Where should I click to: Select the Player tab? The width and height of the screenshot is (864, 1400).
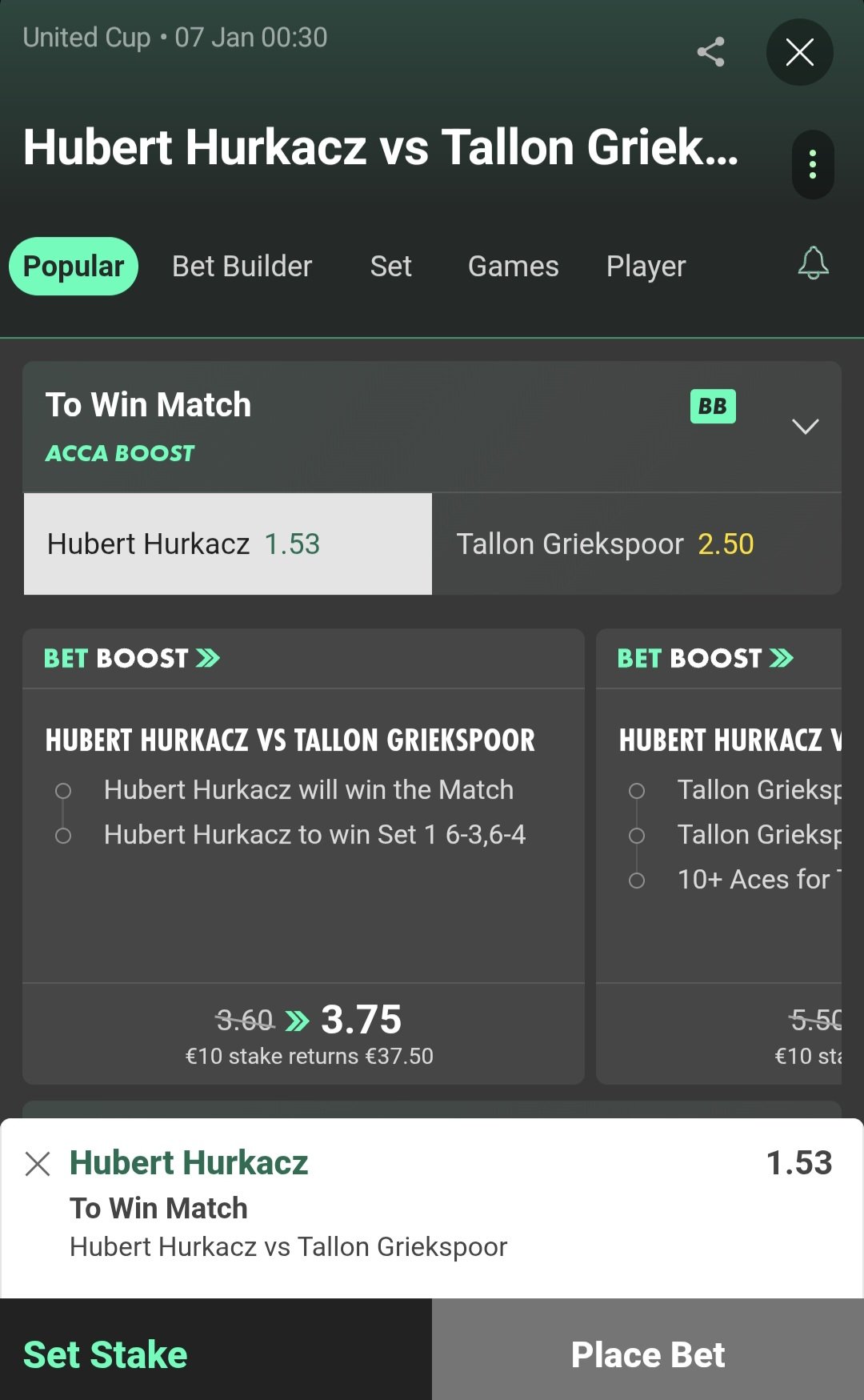coord(646,267)
